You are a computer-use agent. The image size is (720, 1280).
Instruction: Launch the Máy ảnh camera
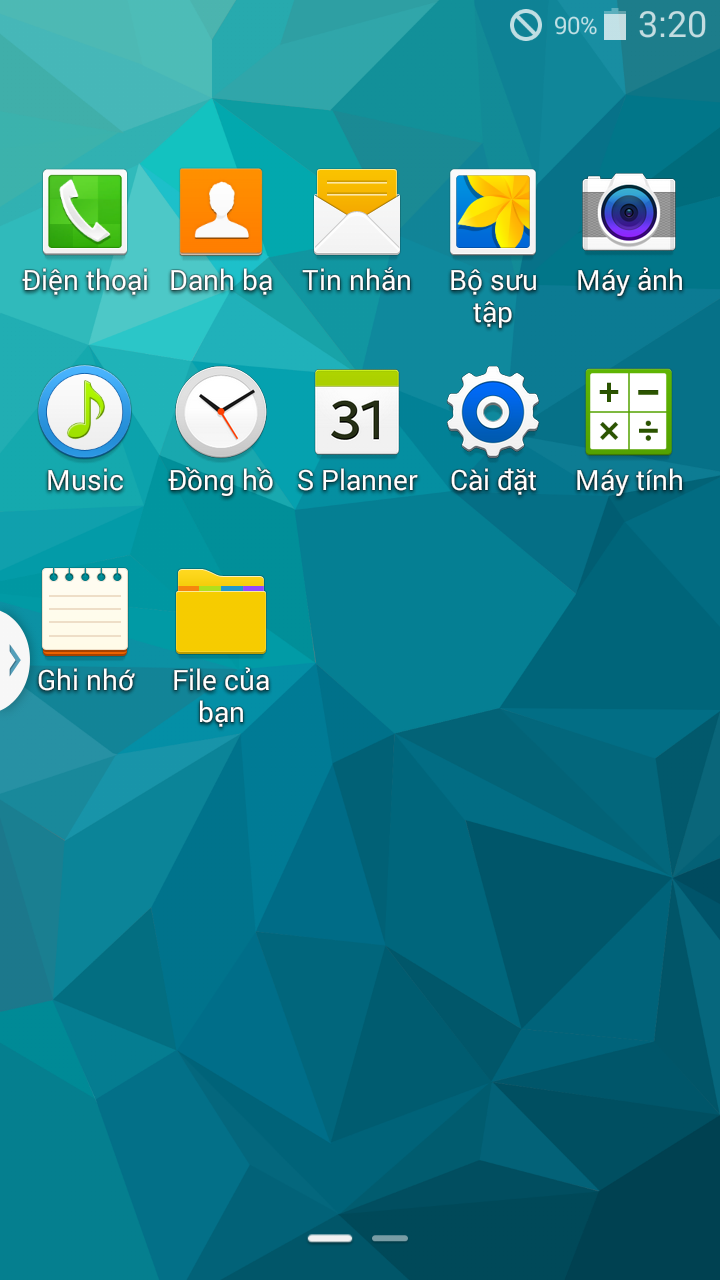629,212
